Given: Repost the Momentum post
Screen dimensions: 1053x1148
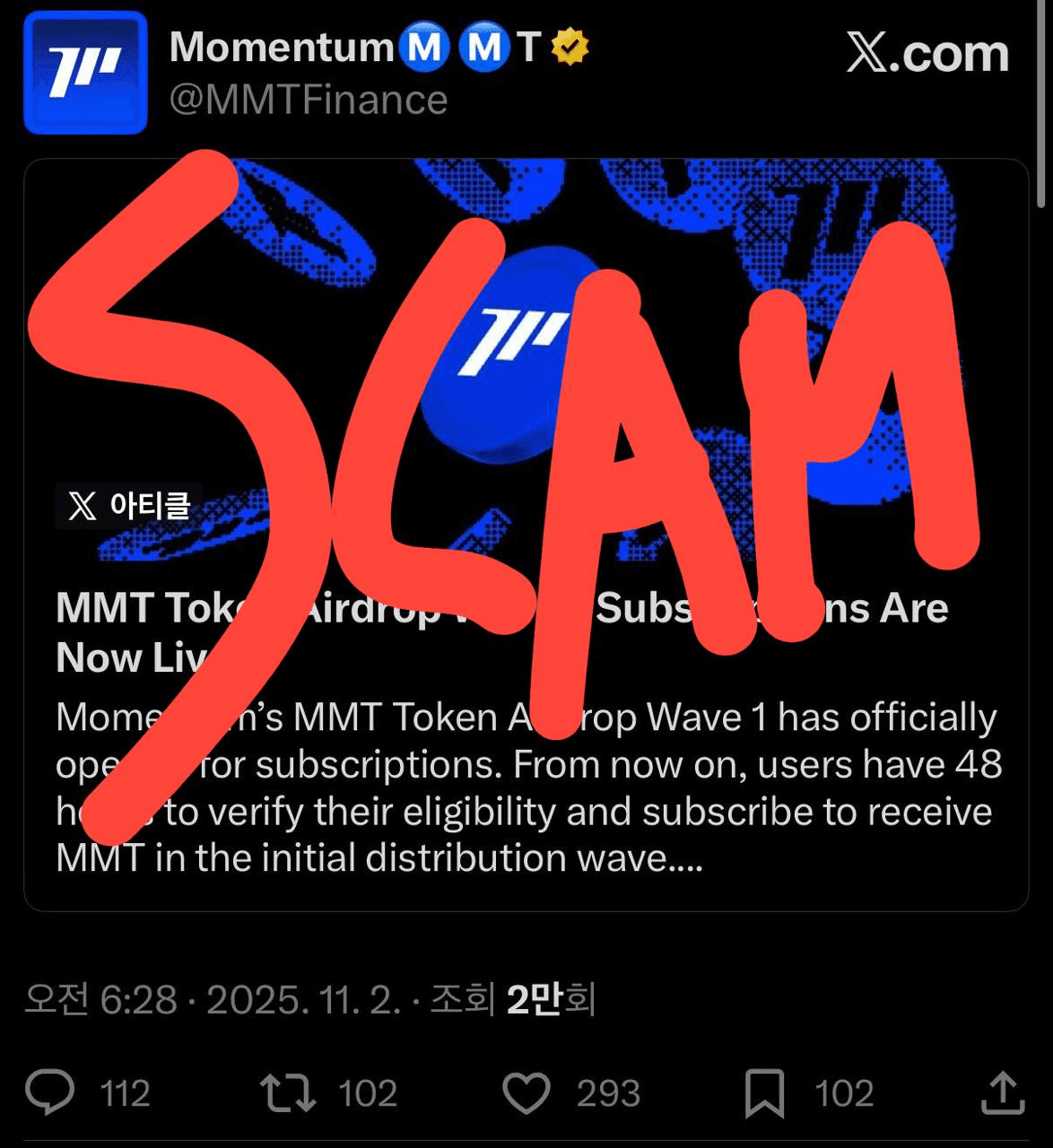Looking at the screenshot, I should pyautogui.click(x=287, y=1093).
